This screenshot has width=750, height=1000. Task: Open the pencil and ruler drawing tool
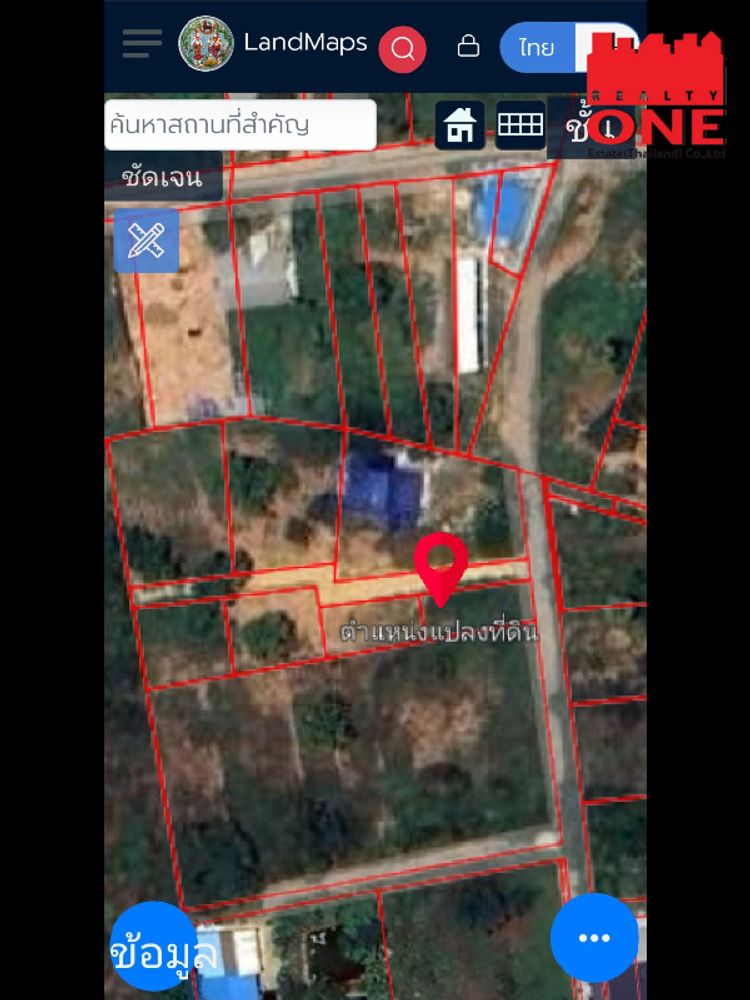click(x=146, y=240)
